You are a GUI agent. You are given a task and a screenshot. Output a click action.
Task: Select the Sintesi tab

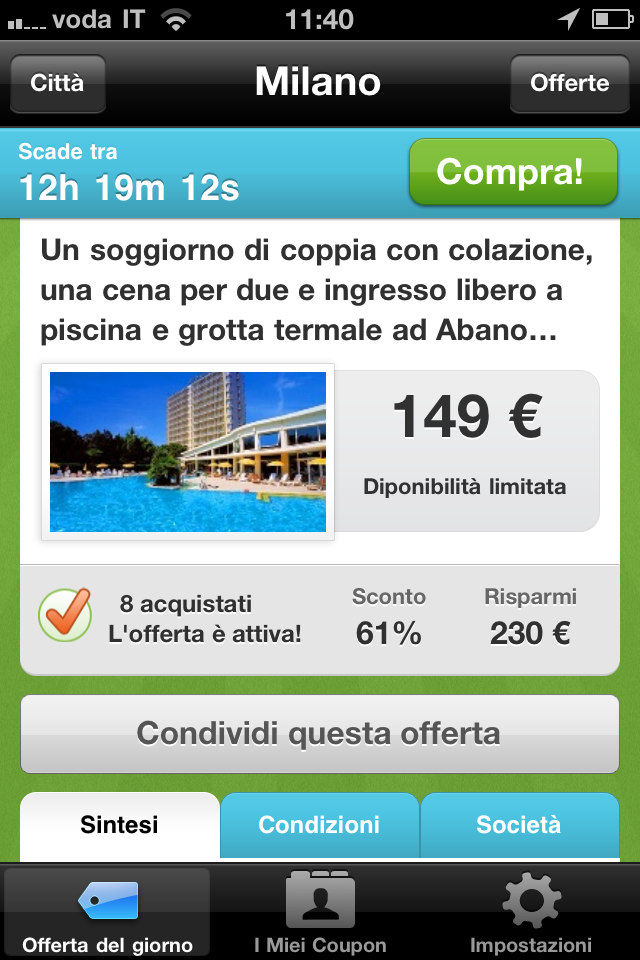(x=119, y=826)
